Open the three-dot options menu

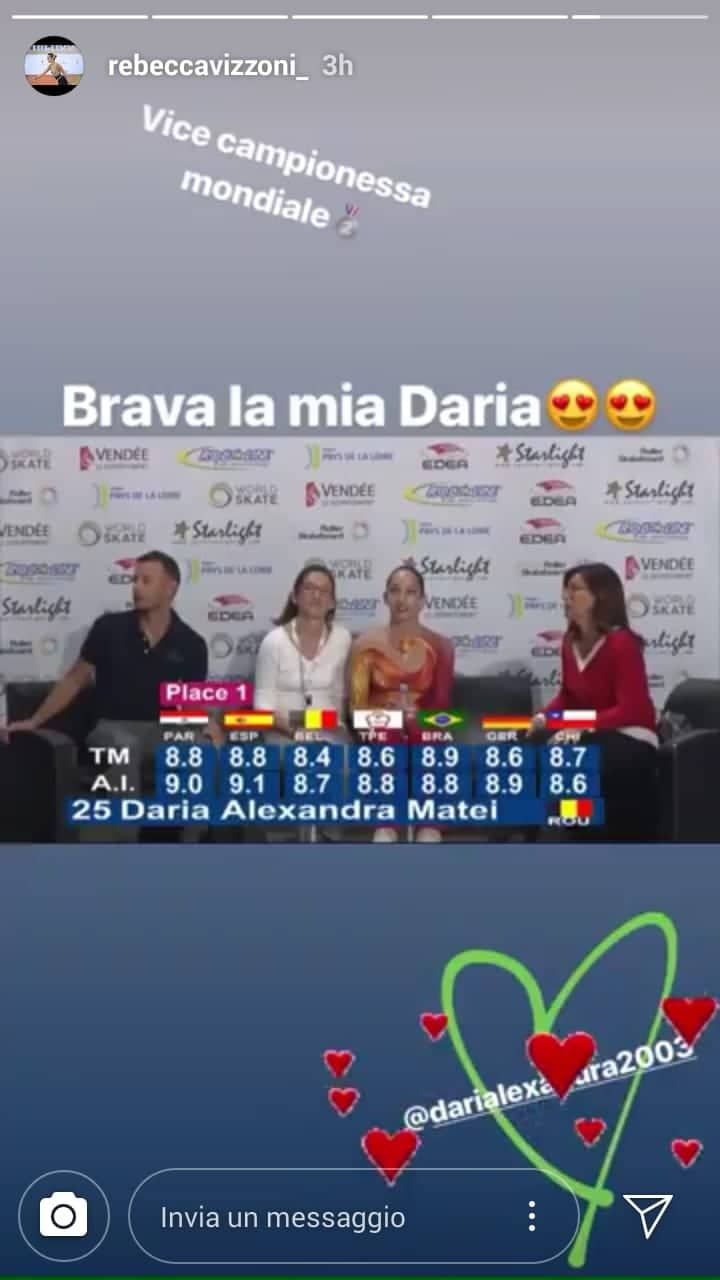click(532, 1217)
